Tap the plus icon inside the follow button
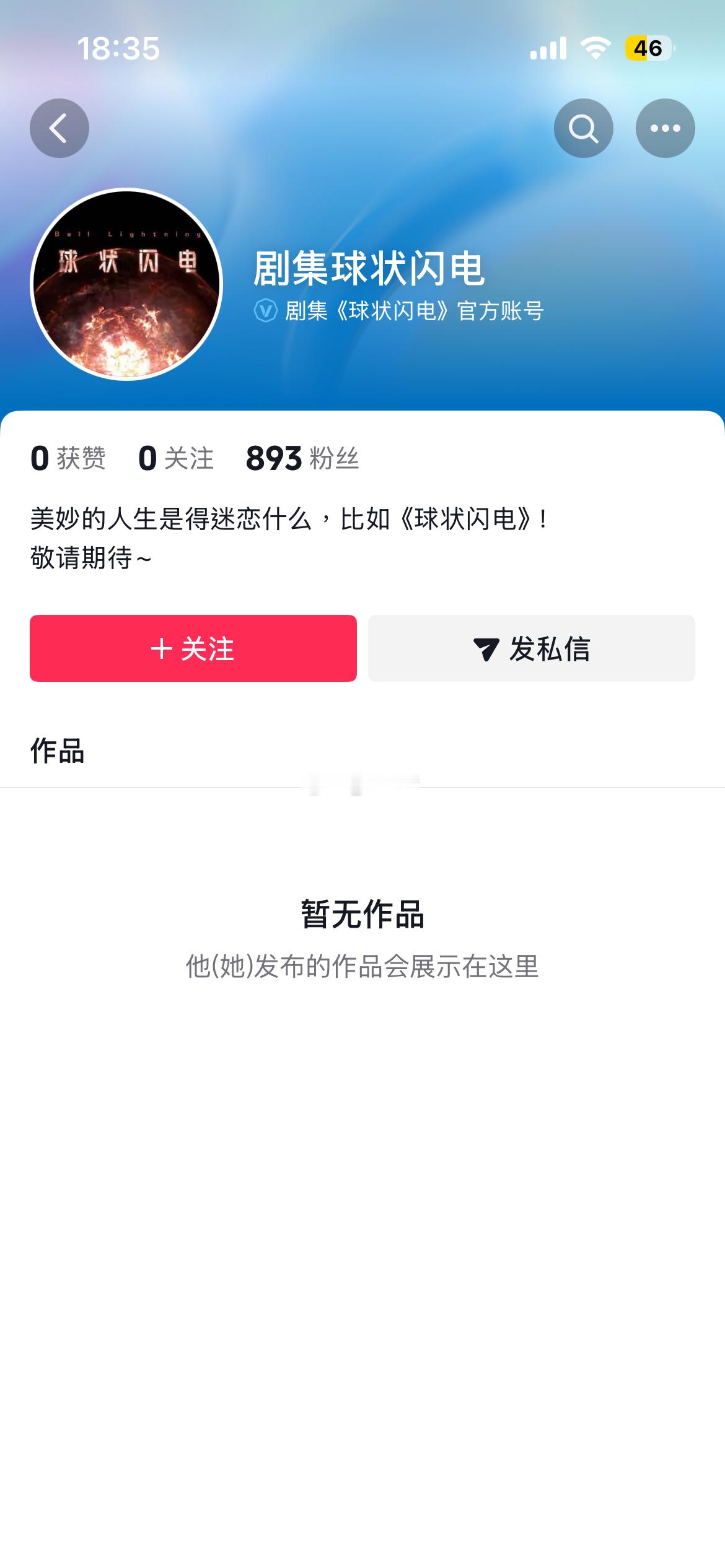Screen dimensions: 725x1568 tap(162, 648)
